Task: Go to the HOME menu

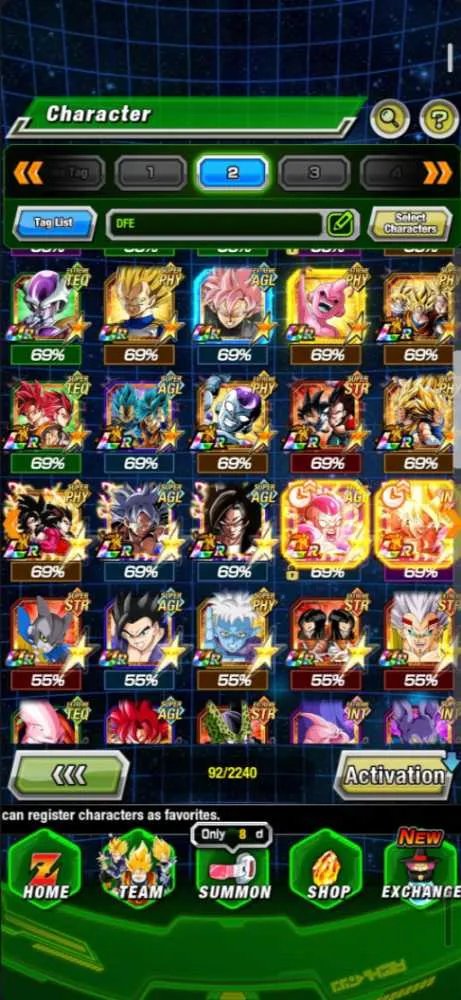Action: 44,870
